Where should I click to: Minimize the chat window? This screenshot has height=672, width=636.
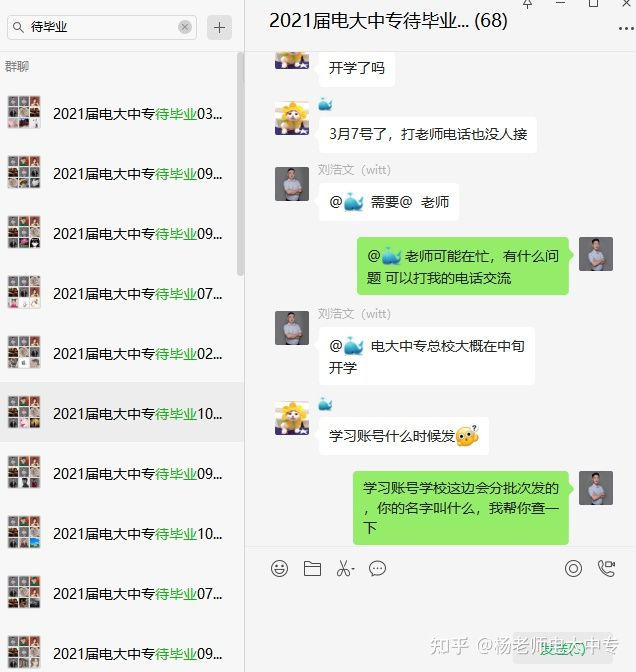(x=560, y=4)
